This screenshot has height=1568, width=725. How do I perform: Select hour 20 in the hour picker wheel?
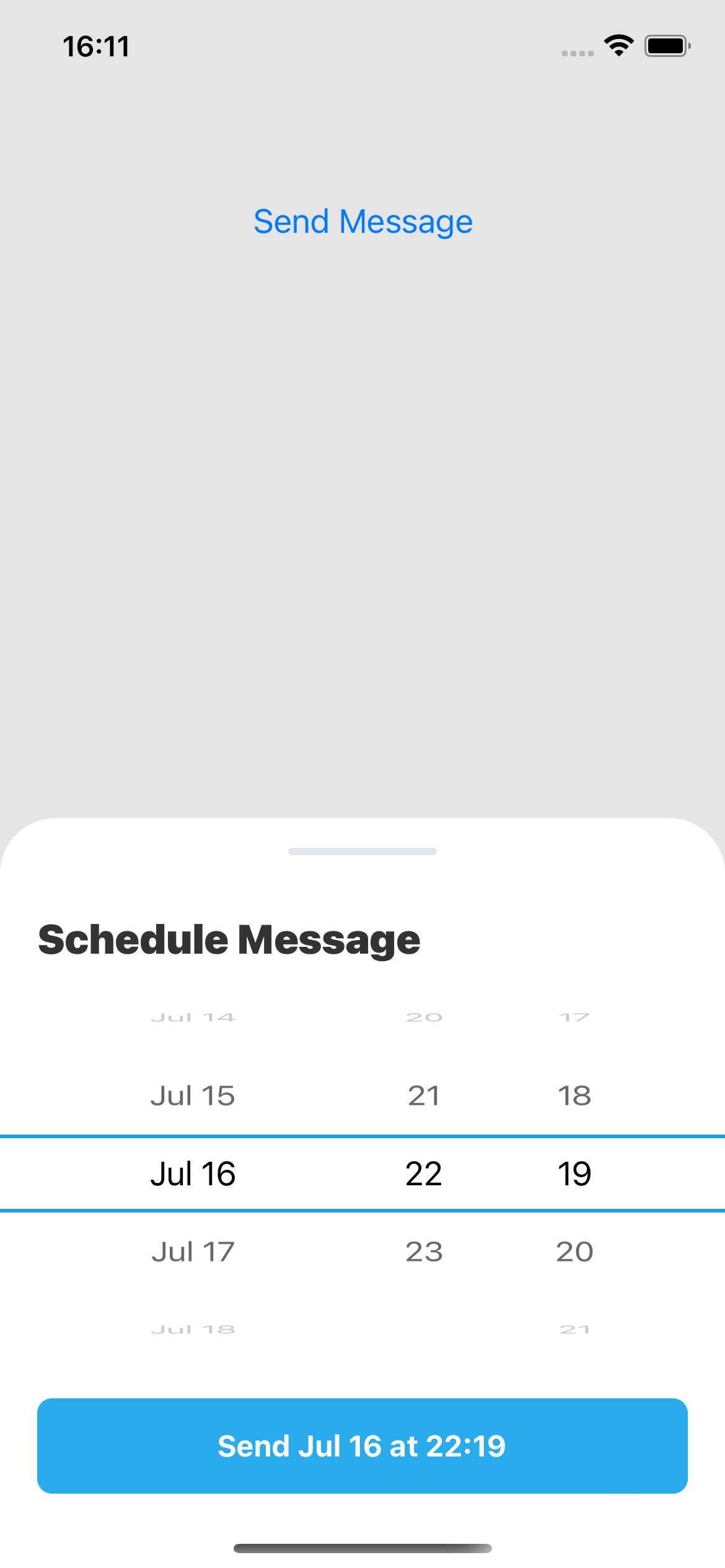[423, 1016]
